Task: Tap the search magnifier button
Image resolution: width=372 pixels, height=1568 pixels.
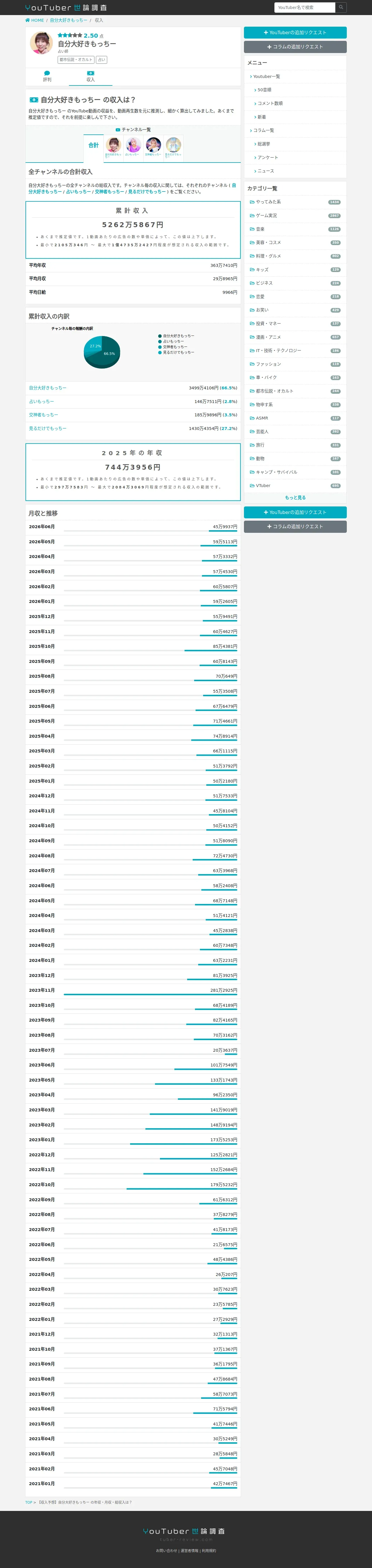Action: (x=341, y=7)
